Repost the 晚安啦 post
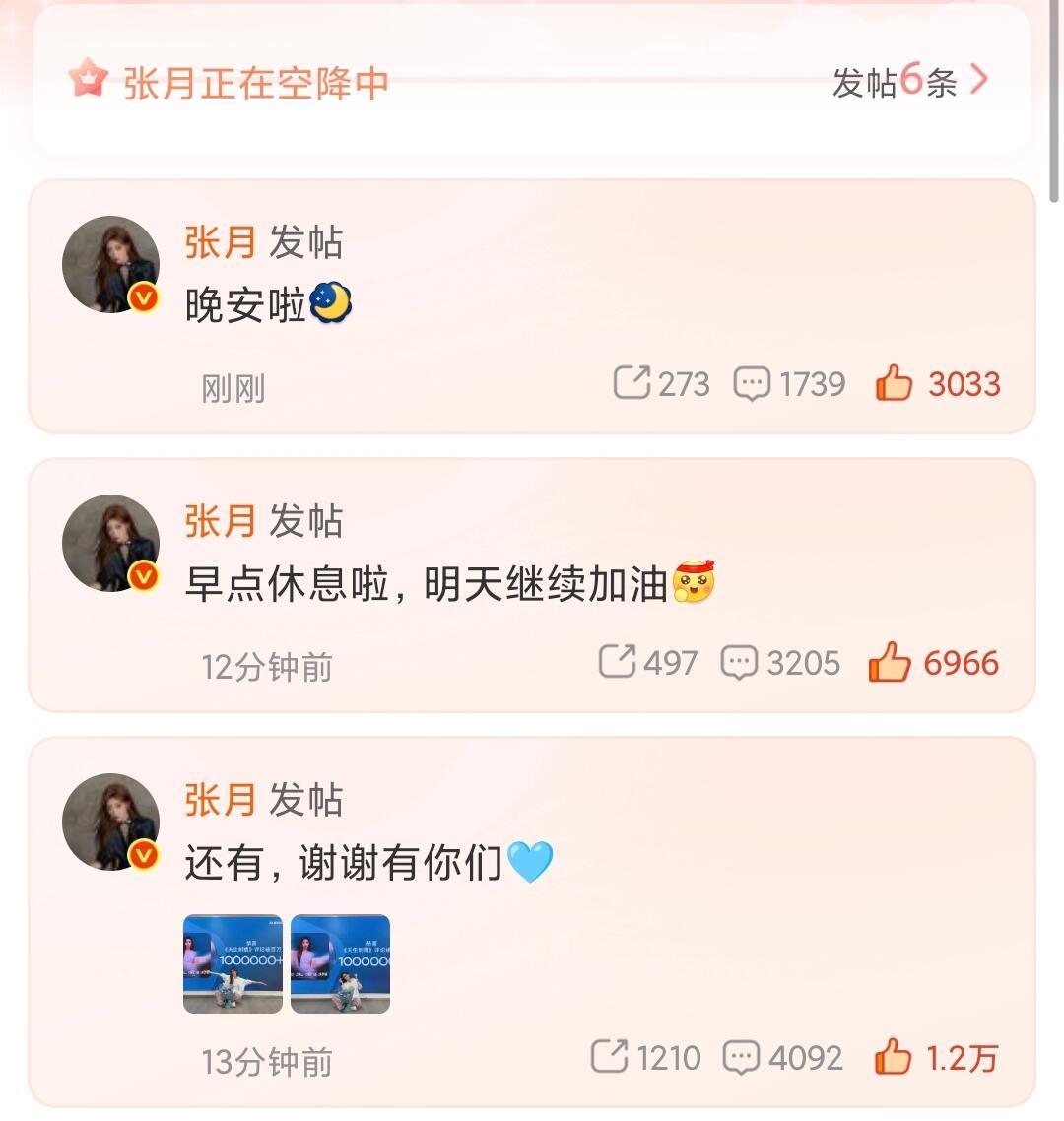This screenshot has height=1121, width=1064. point(661,383)
